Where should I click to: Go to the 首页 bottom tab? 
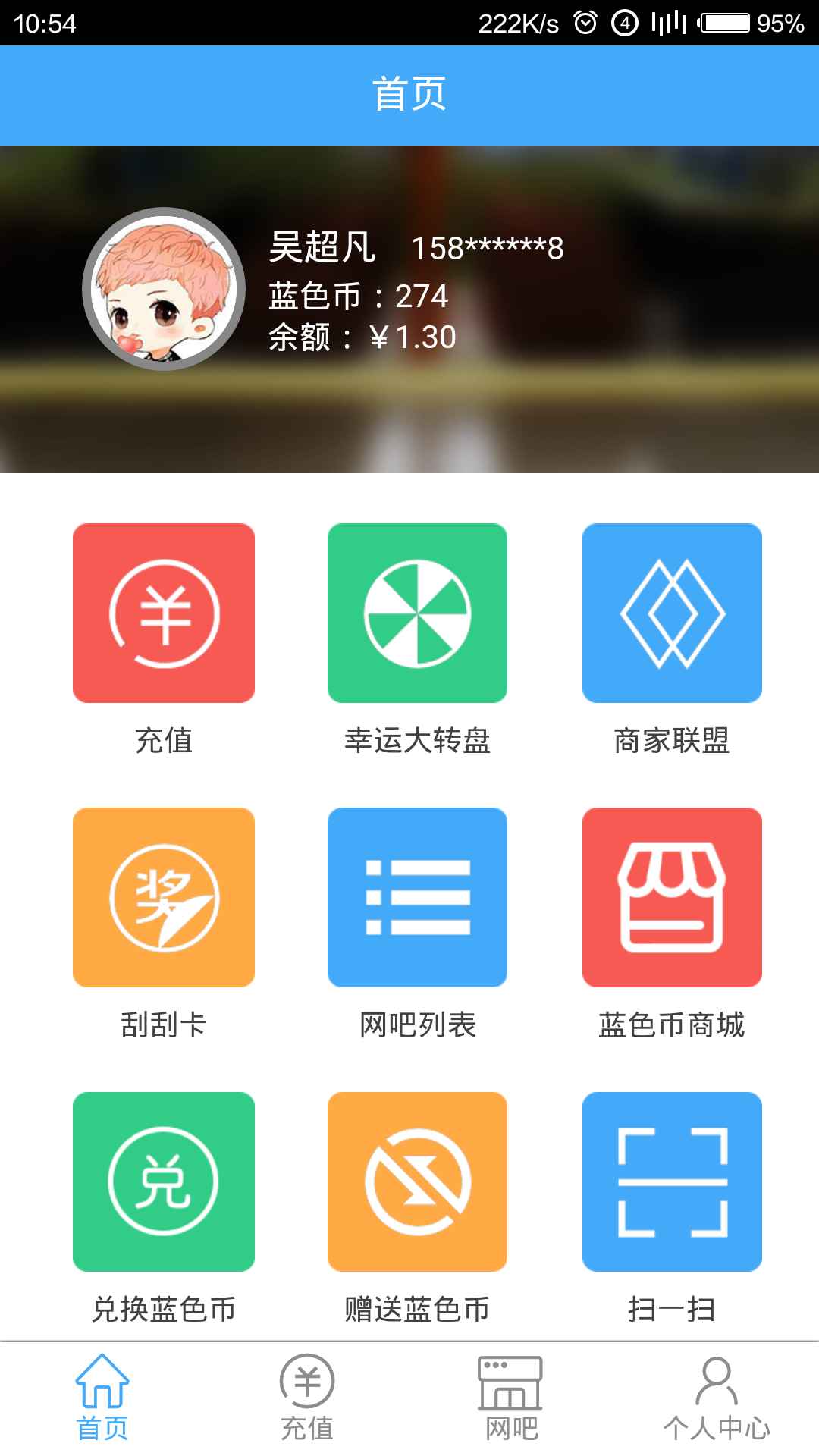[102, 1398]
